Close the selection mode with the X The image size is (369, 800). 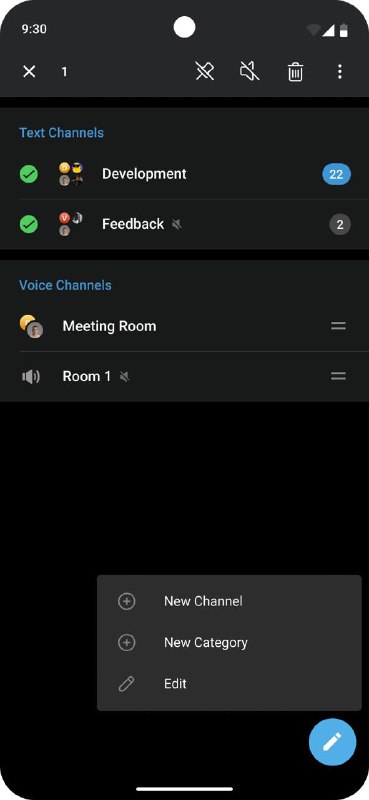(29, 72)
